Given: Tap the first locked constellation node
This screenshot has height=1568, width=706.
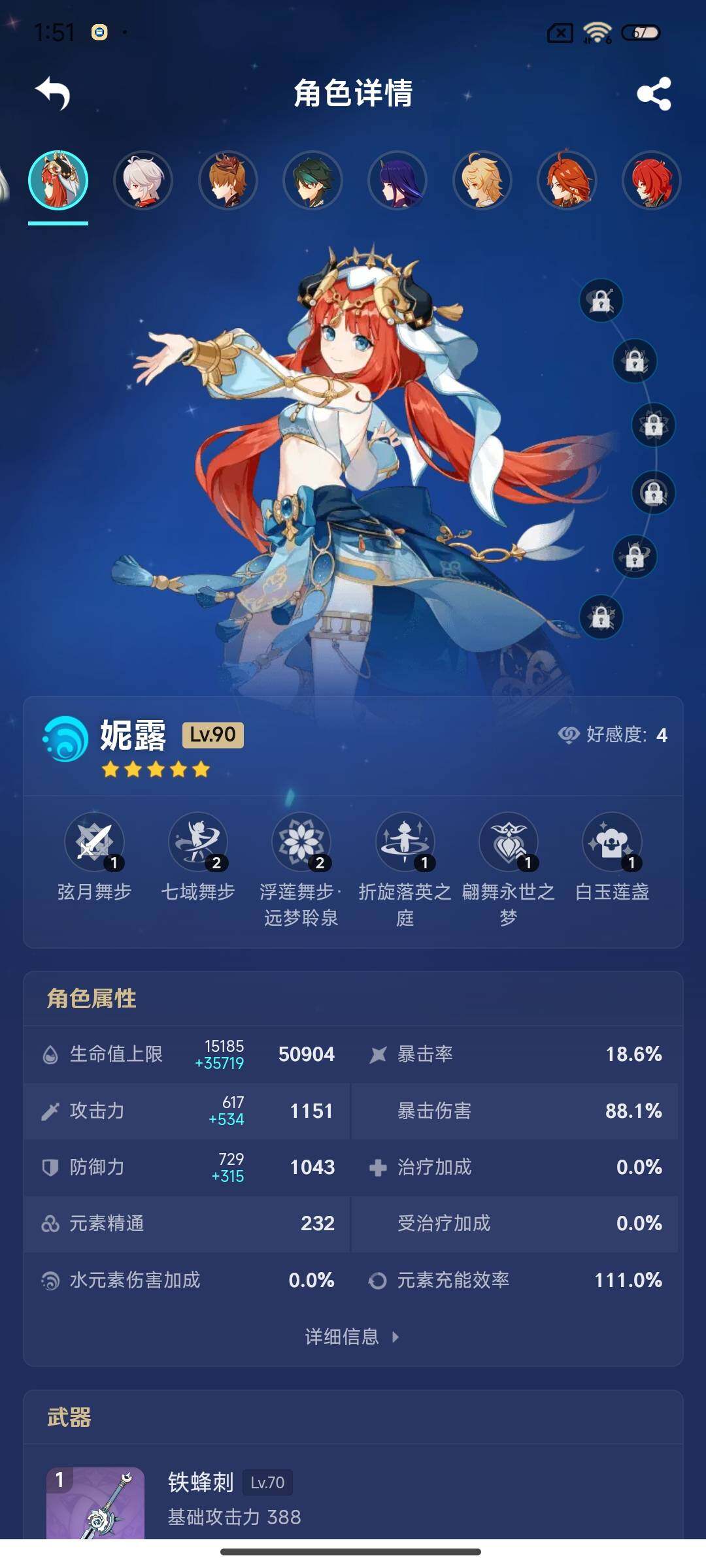Looking at the screenshot, I should point(601,301).
